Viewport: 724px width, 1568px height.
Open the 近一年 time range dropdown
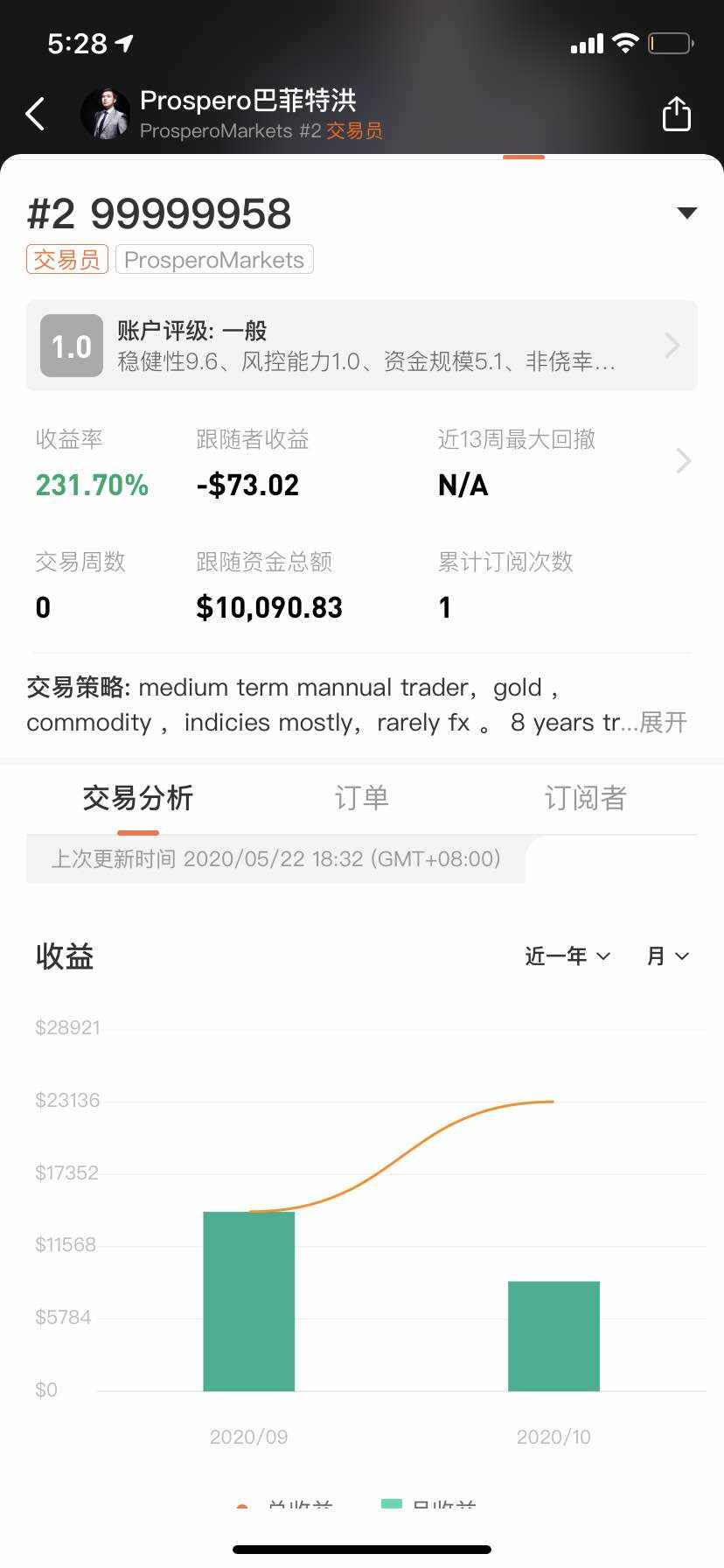(567, 956)
